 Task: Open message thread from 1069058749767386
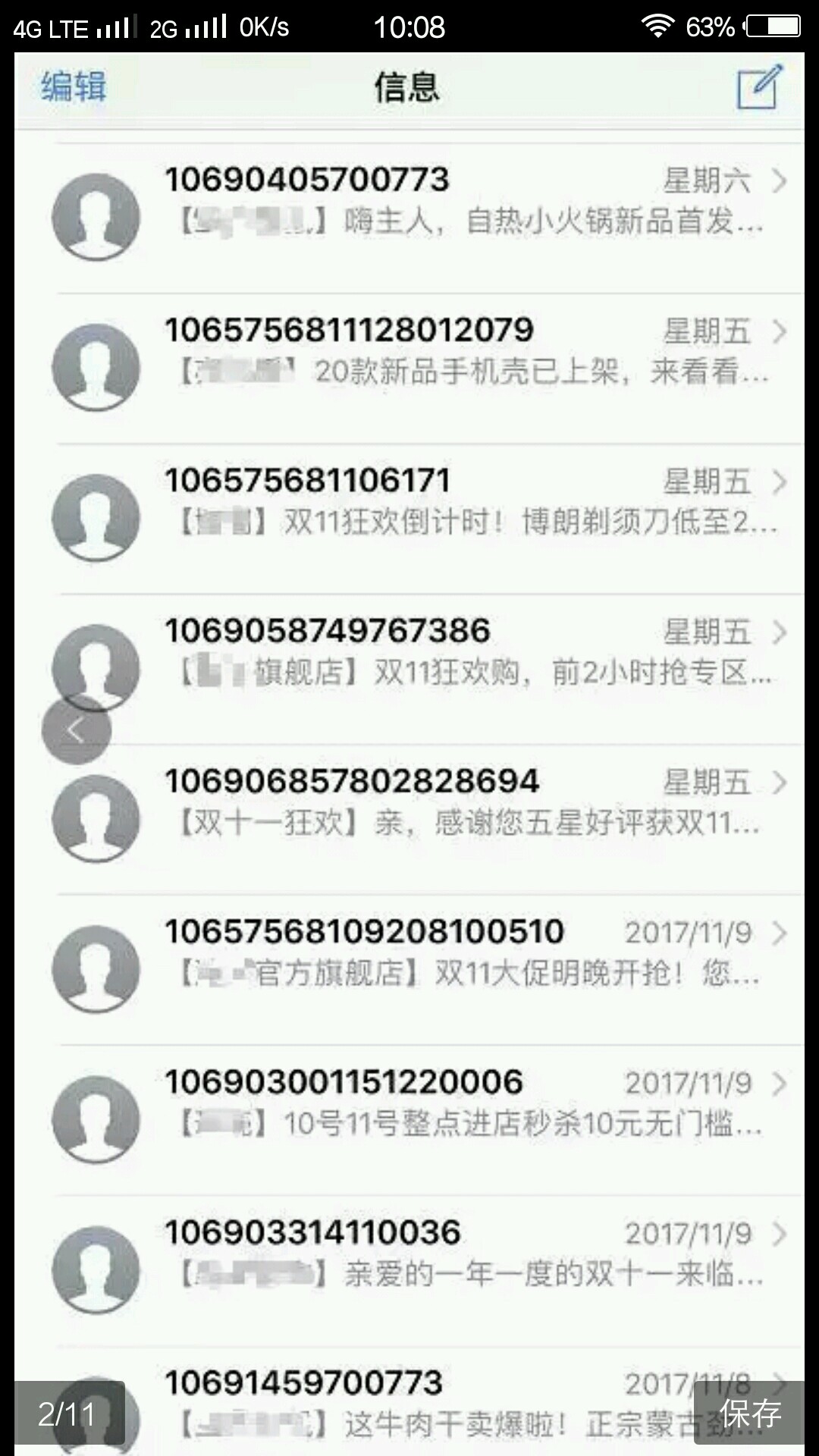tap(463, 652)
